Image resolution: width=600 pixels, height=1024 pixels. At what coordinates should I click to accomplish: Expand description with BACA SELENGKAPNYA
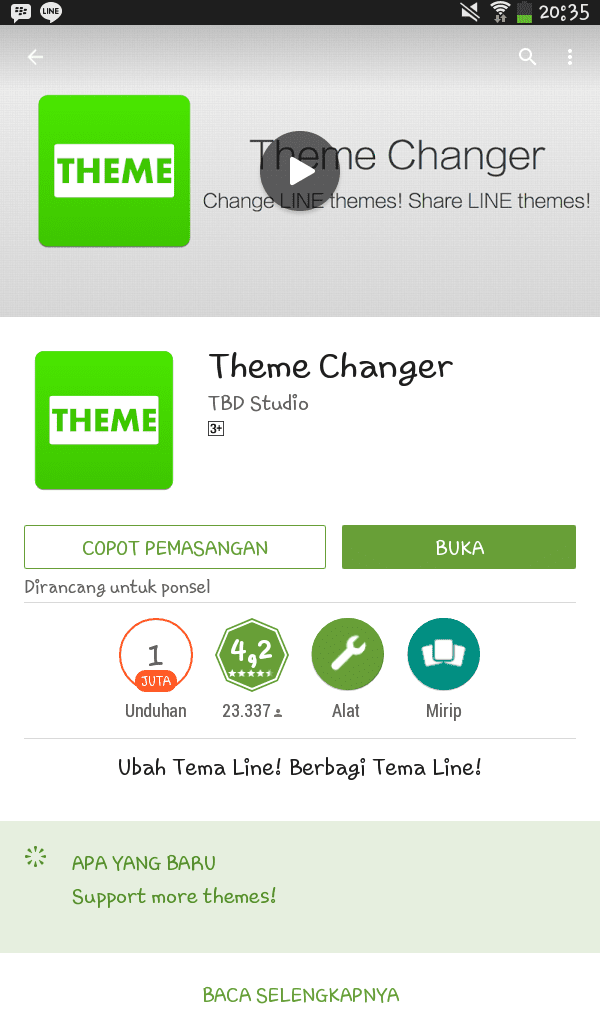[x=300, y=995]
